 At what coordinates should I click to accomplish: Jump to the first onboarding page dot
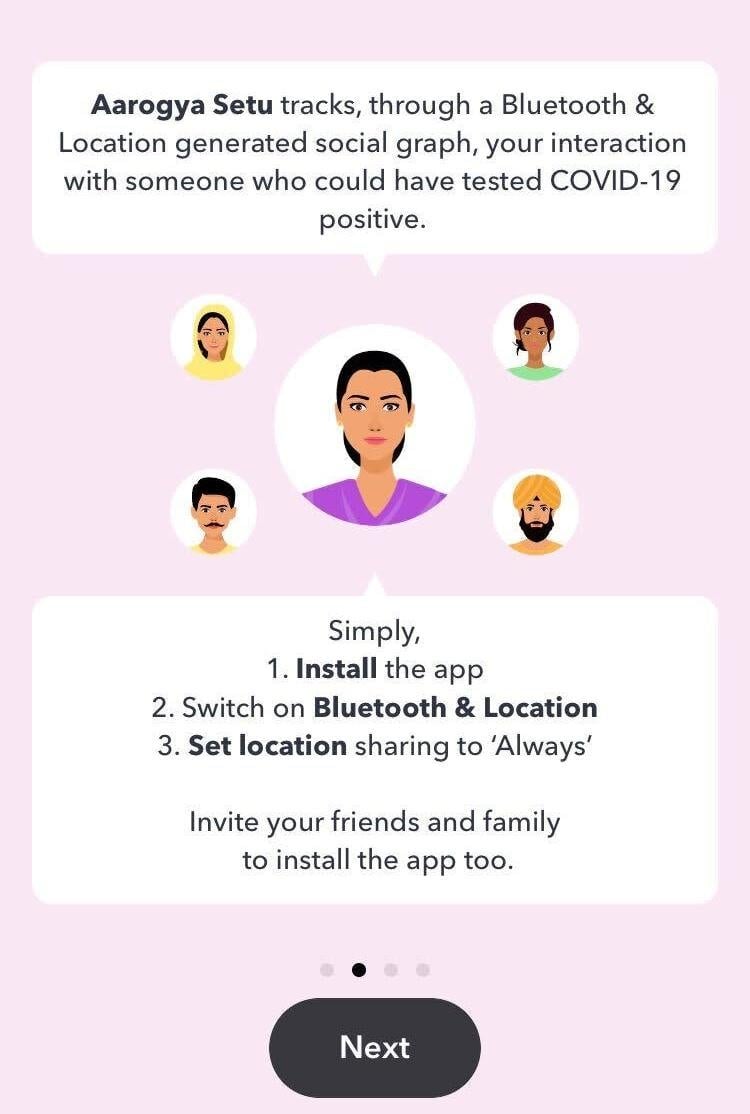tap(327, 970)
